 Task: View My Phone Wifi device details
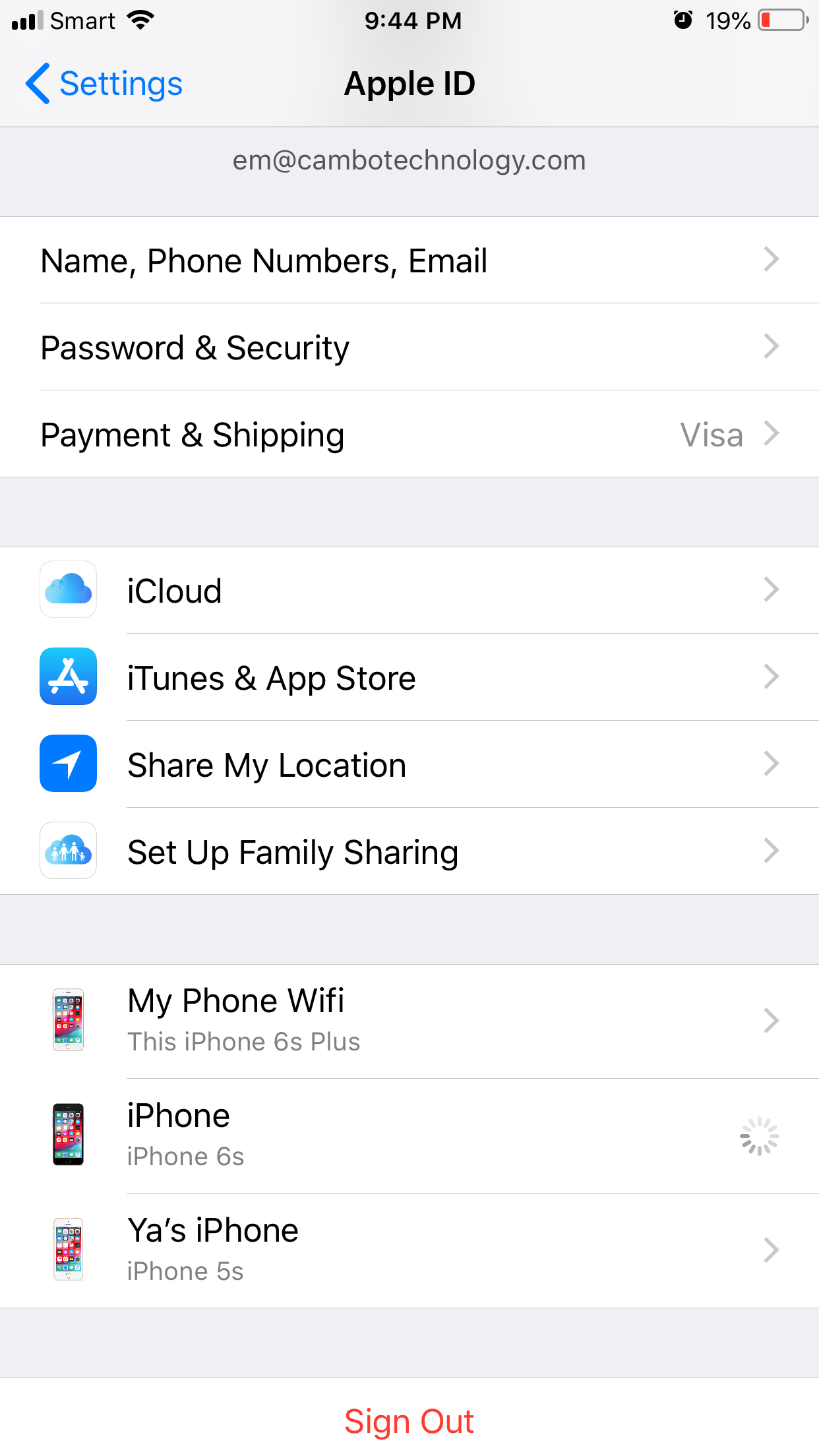[409, 1021]
